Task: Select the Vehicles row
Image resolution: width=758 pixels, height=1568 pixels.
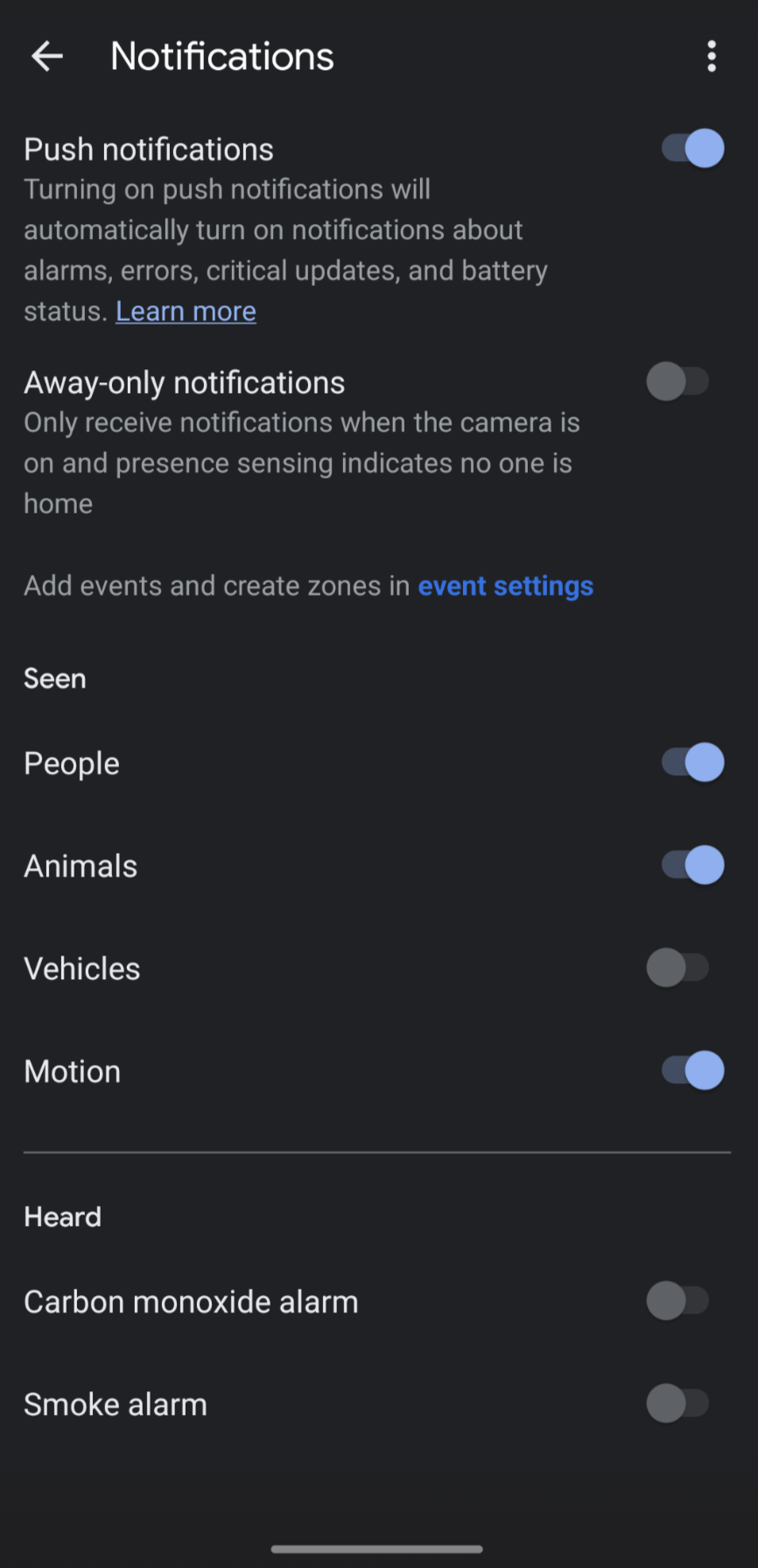Action: coord(81,968)
